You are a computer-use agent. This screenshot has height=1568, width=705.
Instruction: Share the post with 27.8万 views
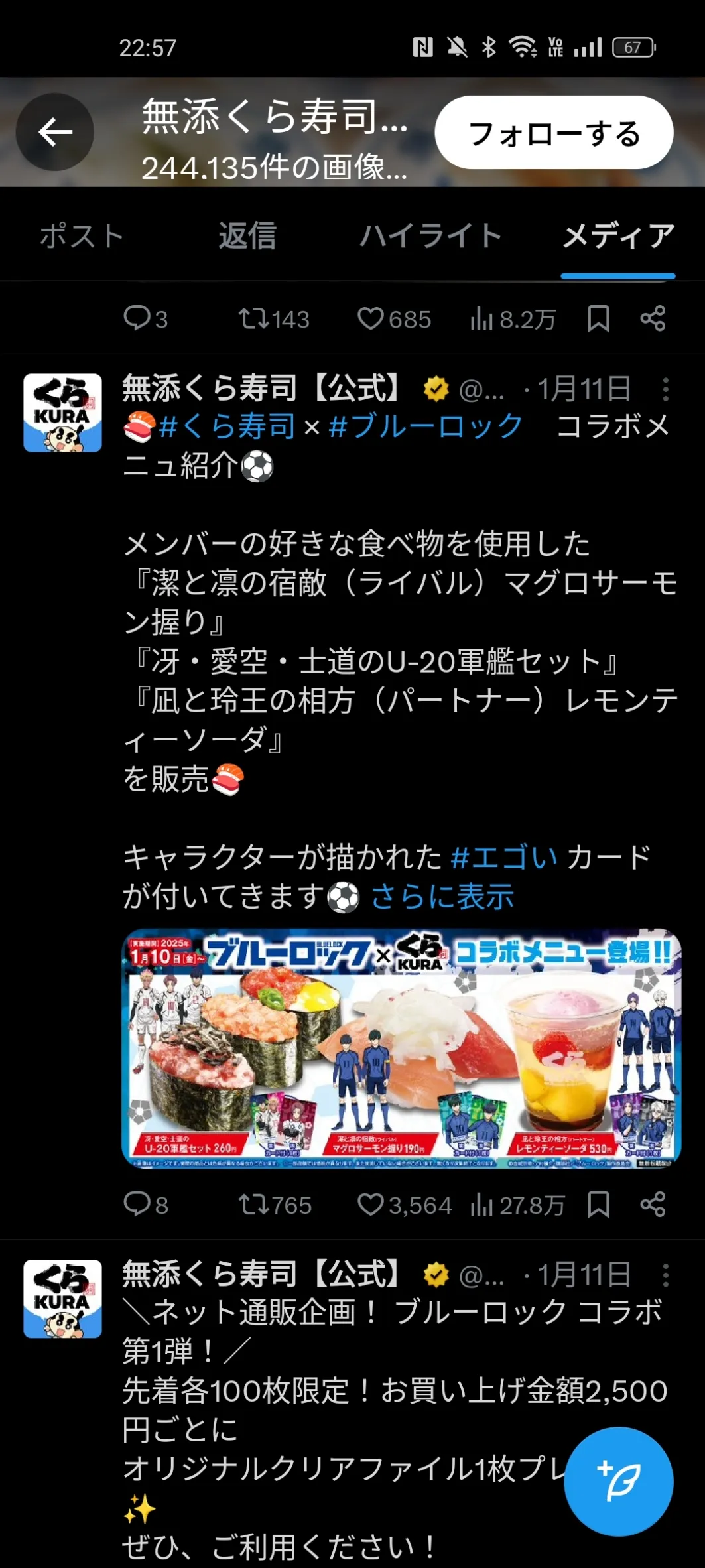[653, 1205]
